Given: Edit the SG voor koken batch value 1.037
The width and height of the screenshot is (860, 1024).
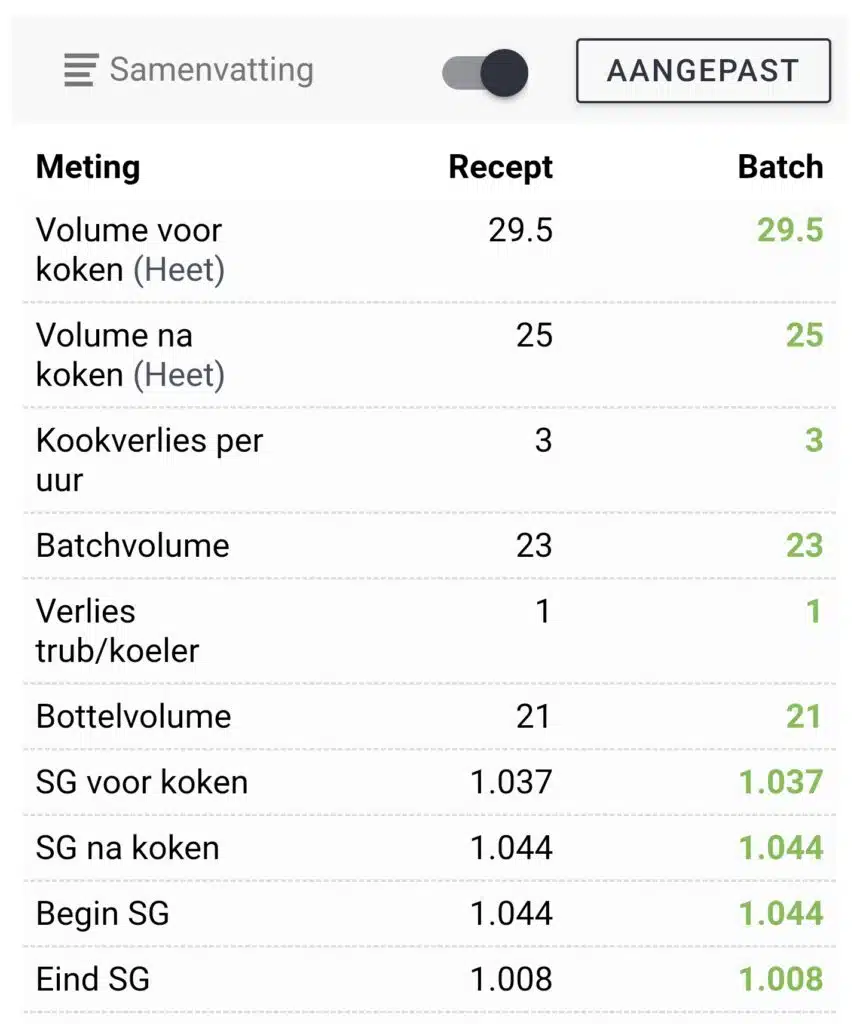Looking at the screenshot, I should (x=782, y=782).
